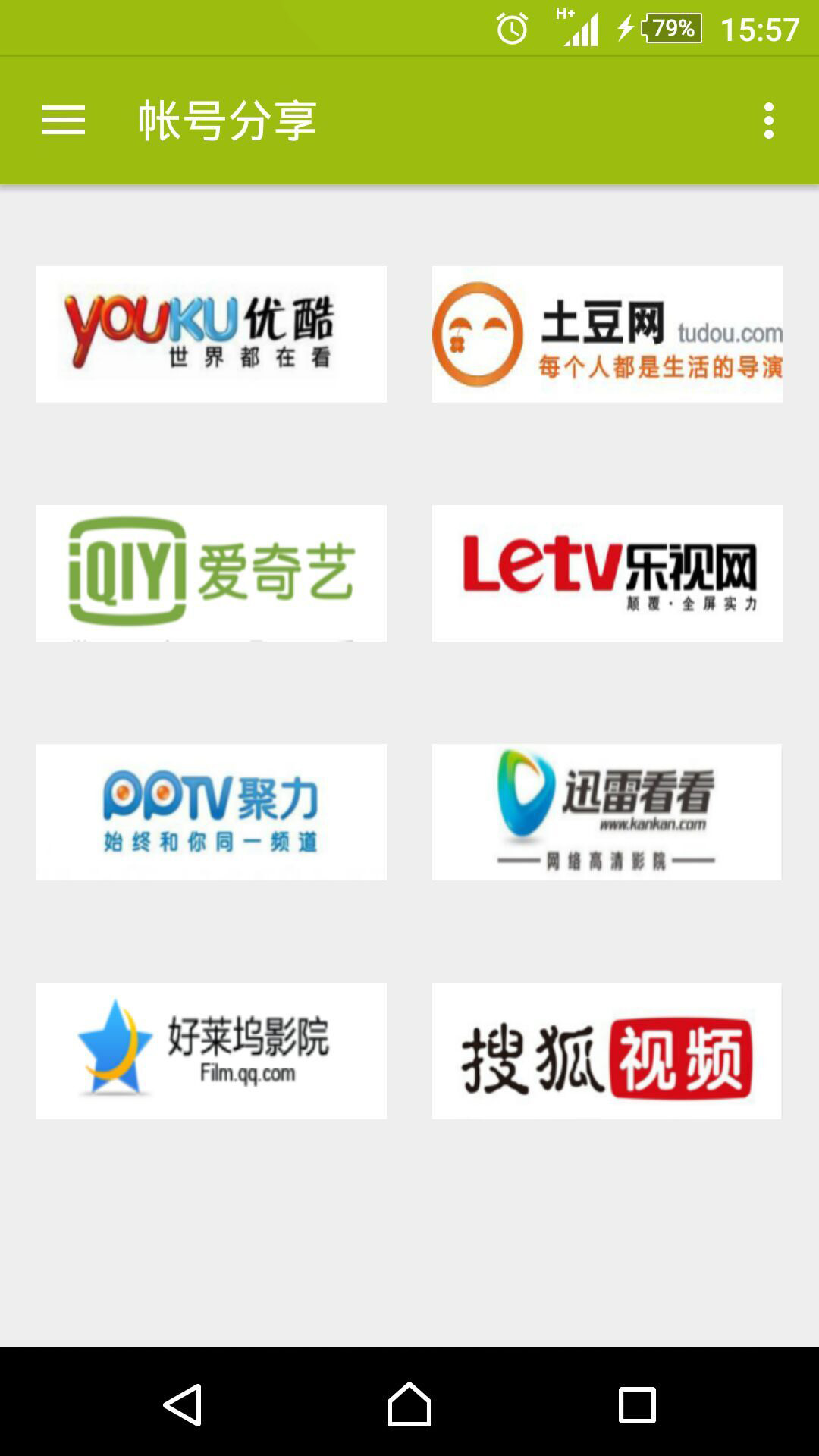This screenshot has height=1456, width=819.
Task: Tap the tudou.com text on Tudou banner
Action: (733, 330)
